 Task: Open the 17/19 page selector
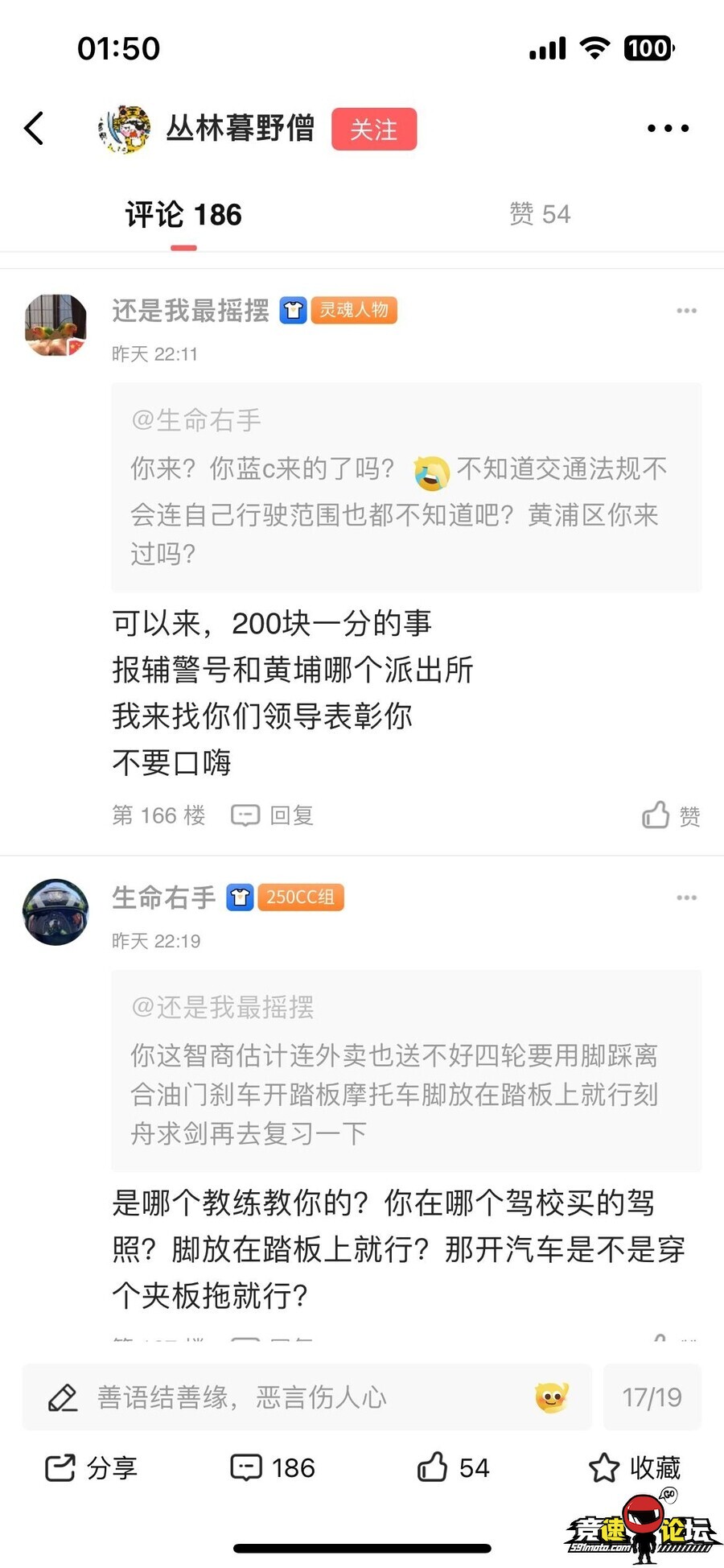[652, 1397]
